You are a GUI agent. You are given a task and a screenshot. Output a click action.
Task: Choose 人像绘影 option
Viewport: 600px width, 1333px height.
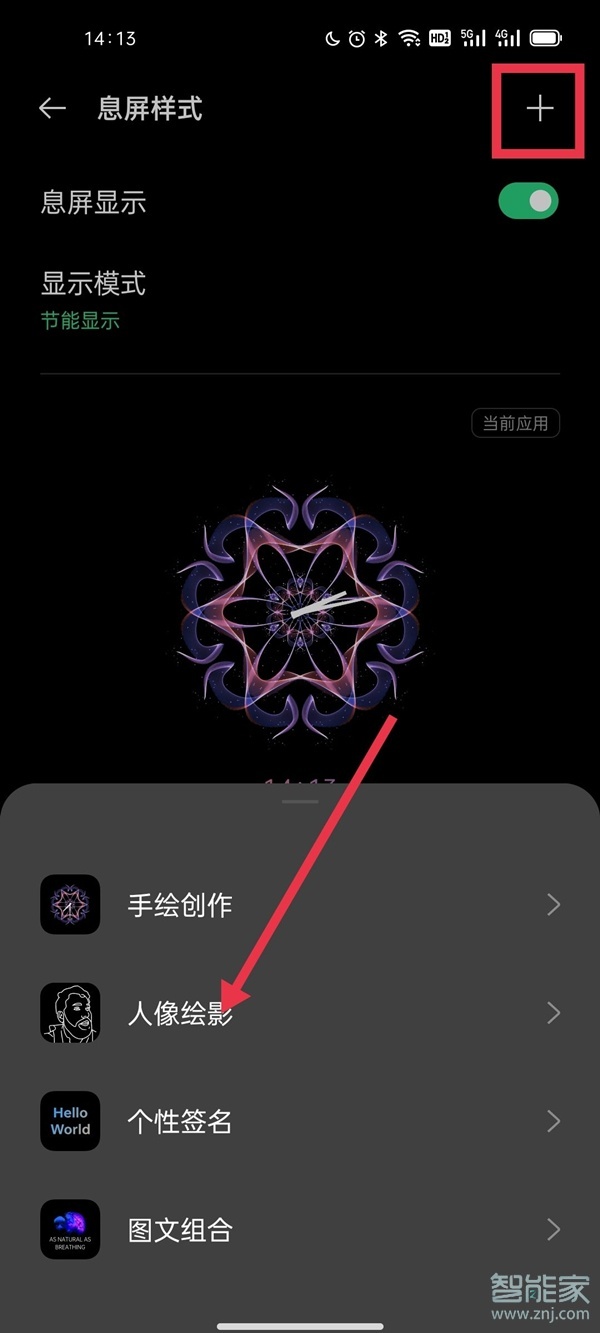[300, 1013]
